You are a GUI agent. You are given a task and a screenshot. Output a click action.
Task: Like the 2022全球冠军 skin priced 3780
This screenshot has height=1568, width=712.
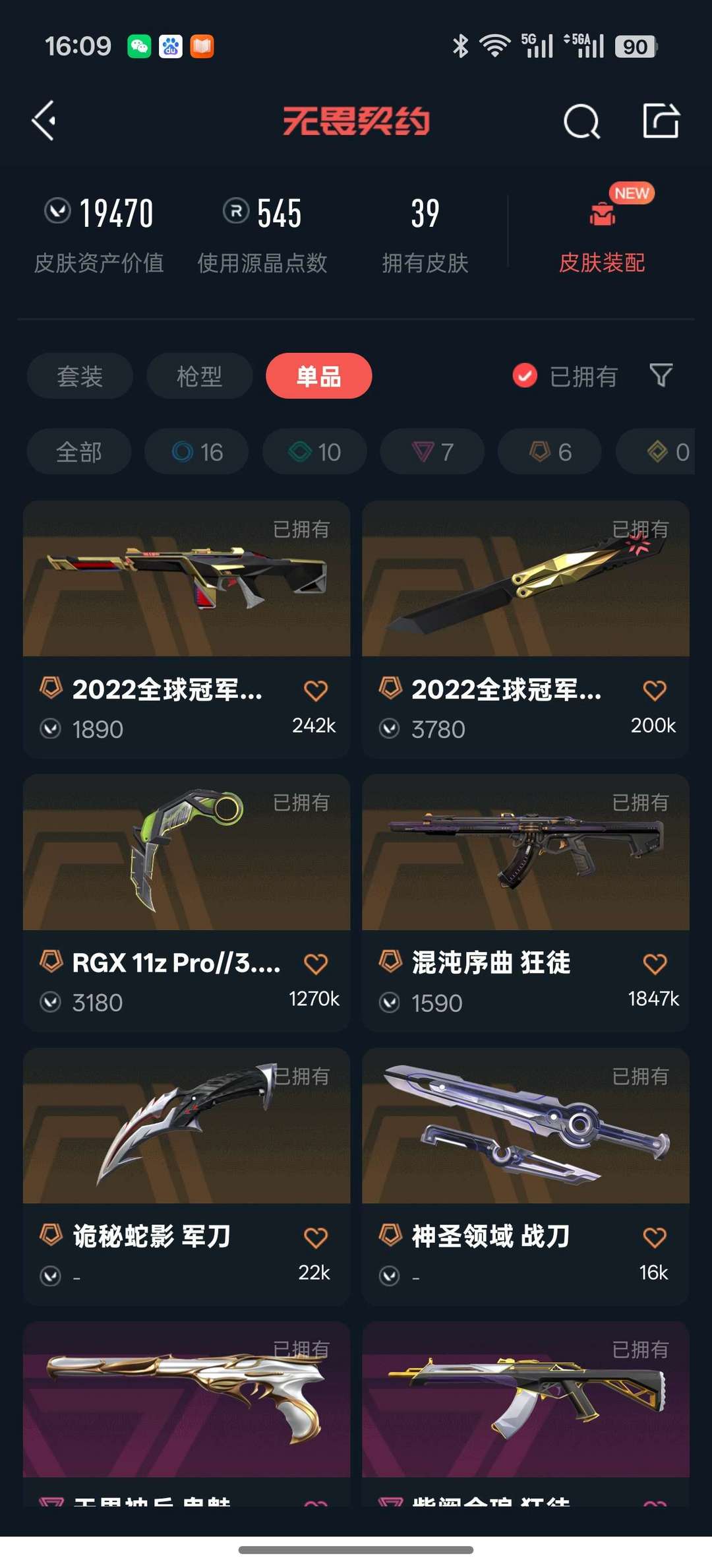click(x=655, y=691)
